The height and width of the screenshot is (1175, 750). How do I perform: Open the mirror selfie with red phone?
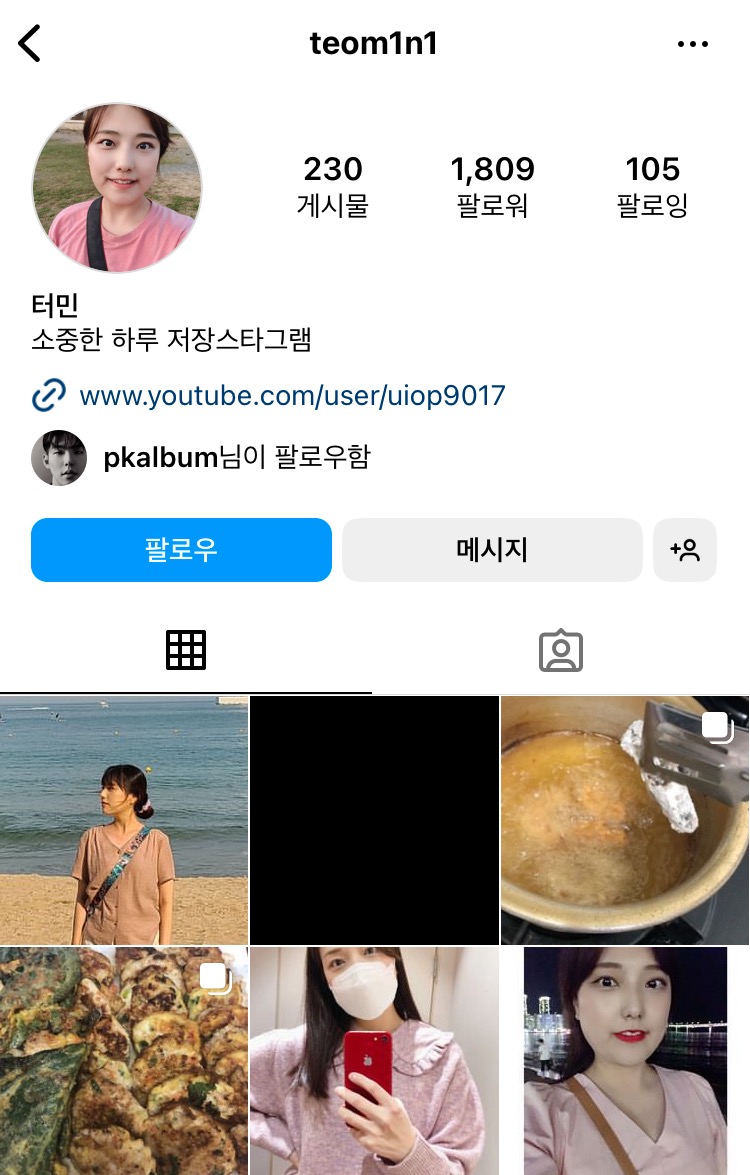[374, 1062]
